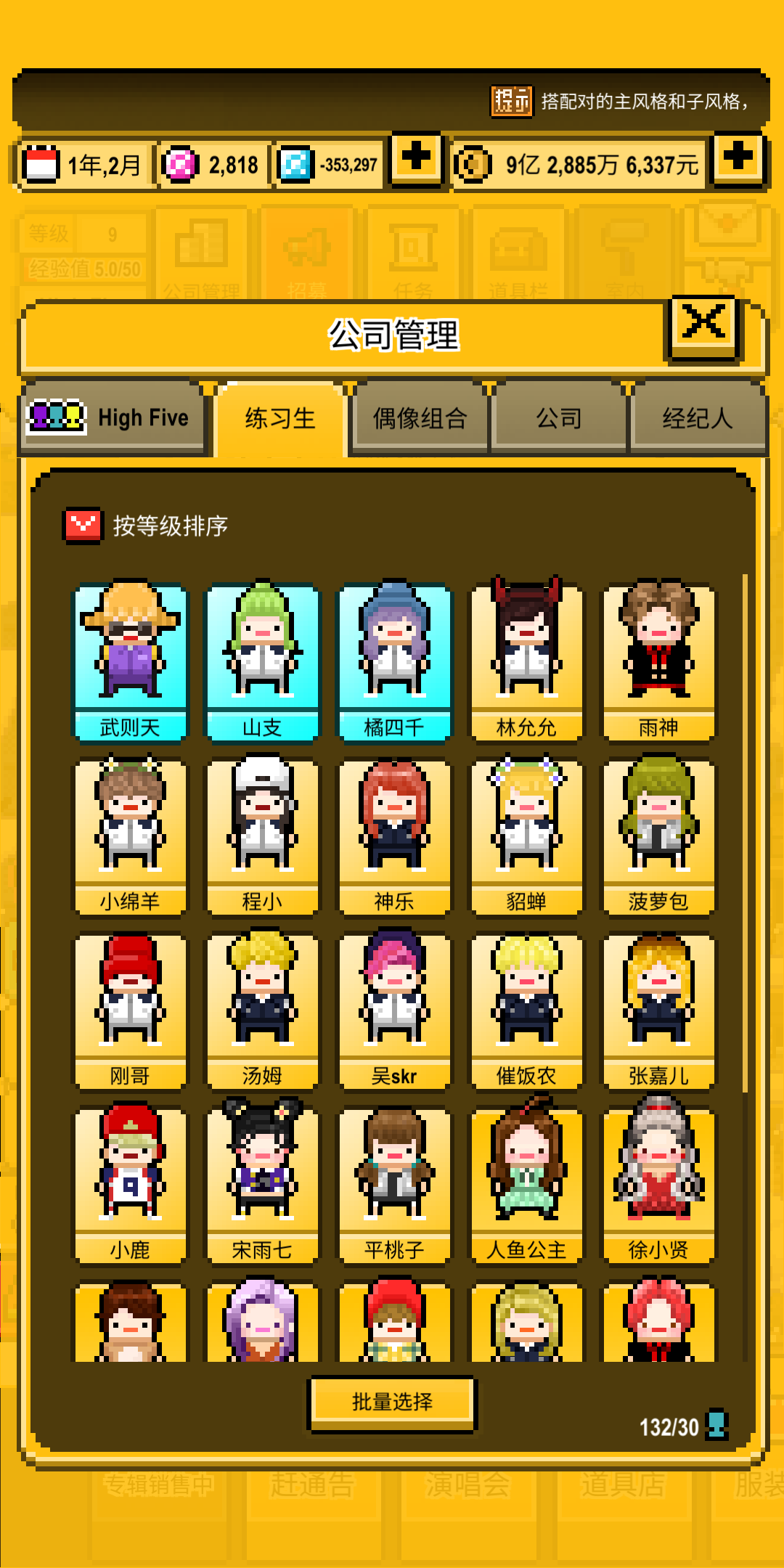Open the 公司 tab in company management
This screenshot has width=784, height=1568.
pyautogui.click(x=559, y=417)
